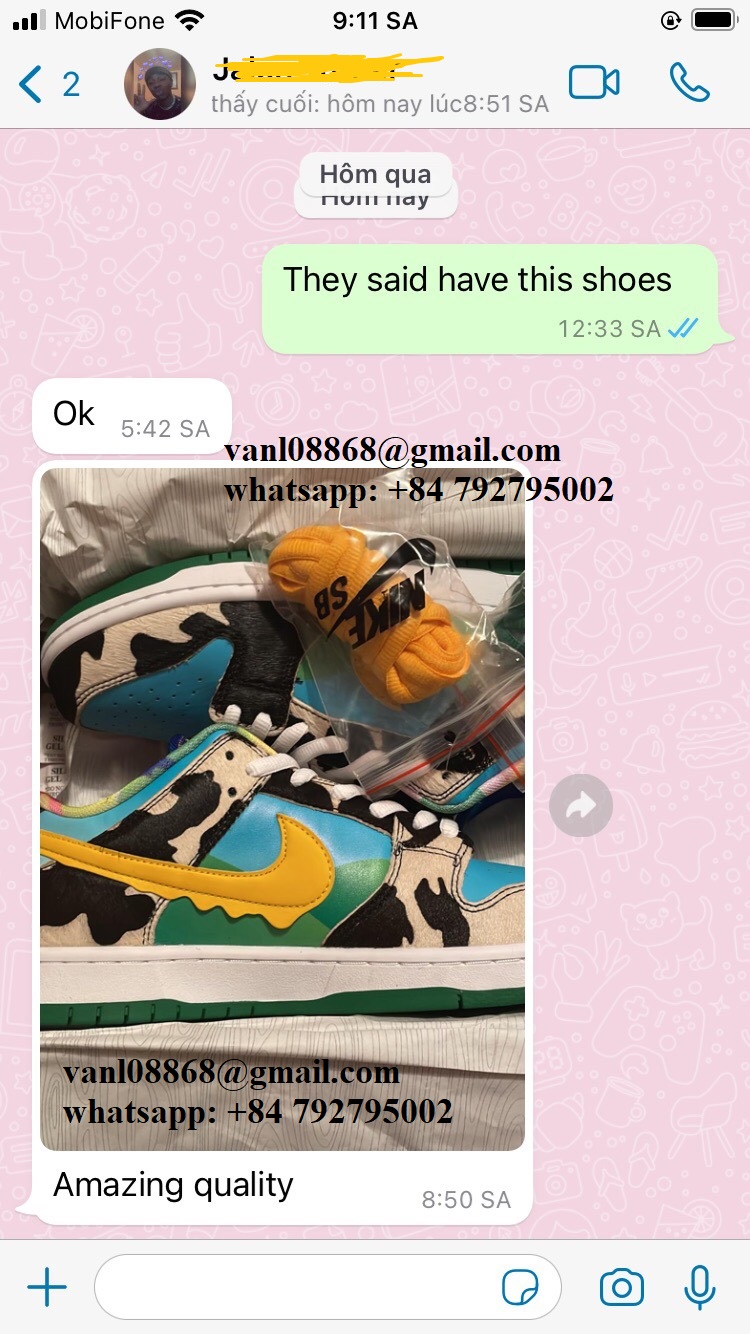
Task: Open the contact's profile picture
Action: coord(160,84)
